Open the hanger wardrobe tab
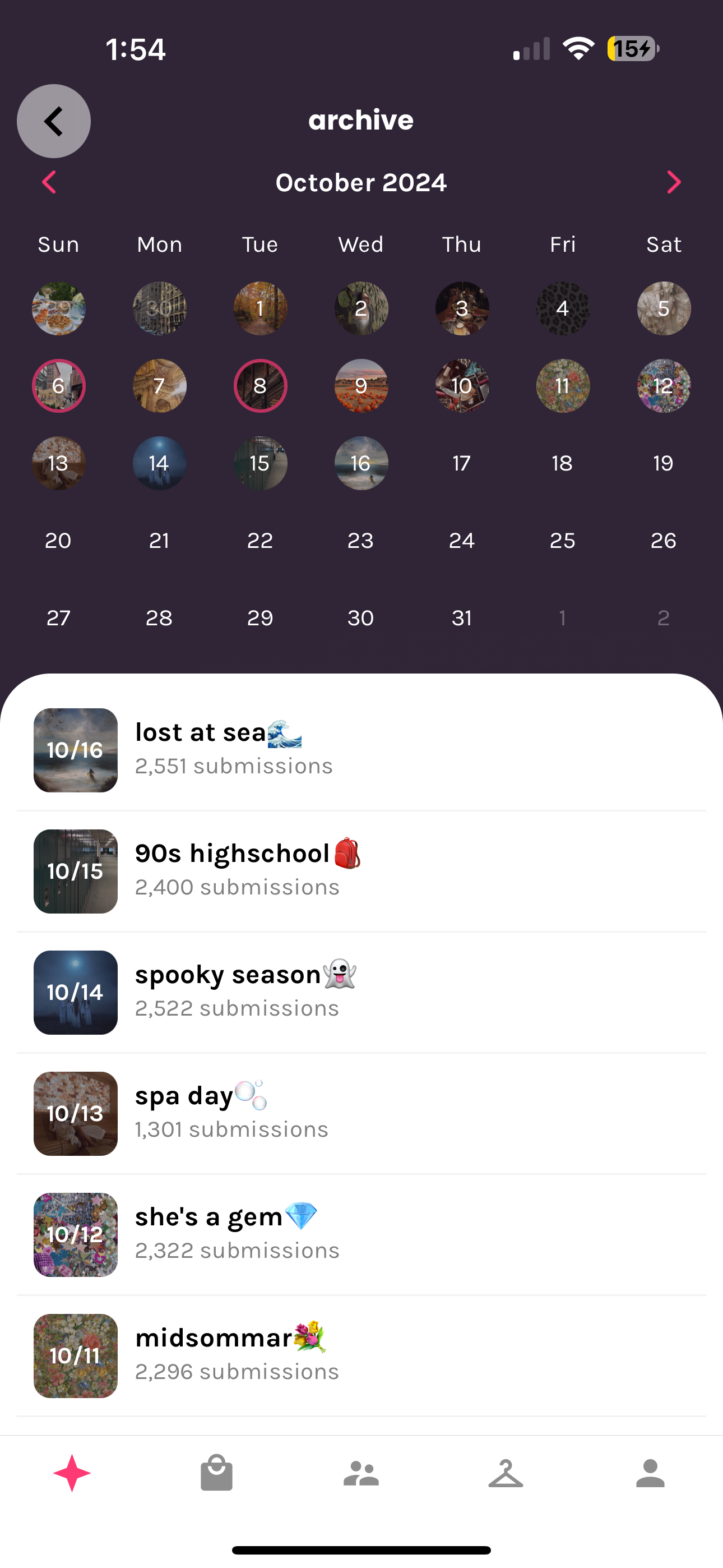Viewport: 723px width, 1568px height. pos(506,1474)
